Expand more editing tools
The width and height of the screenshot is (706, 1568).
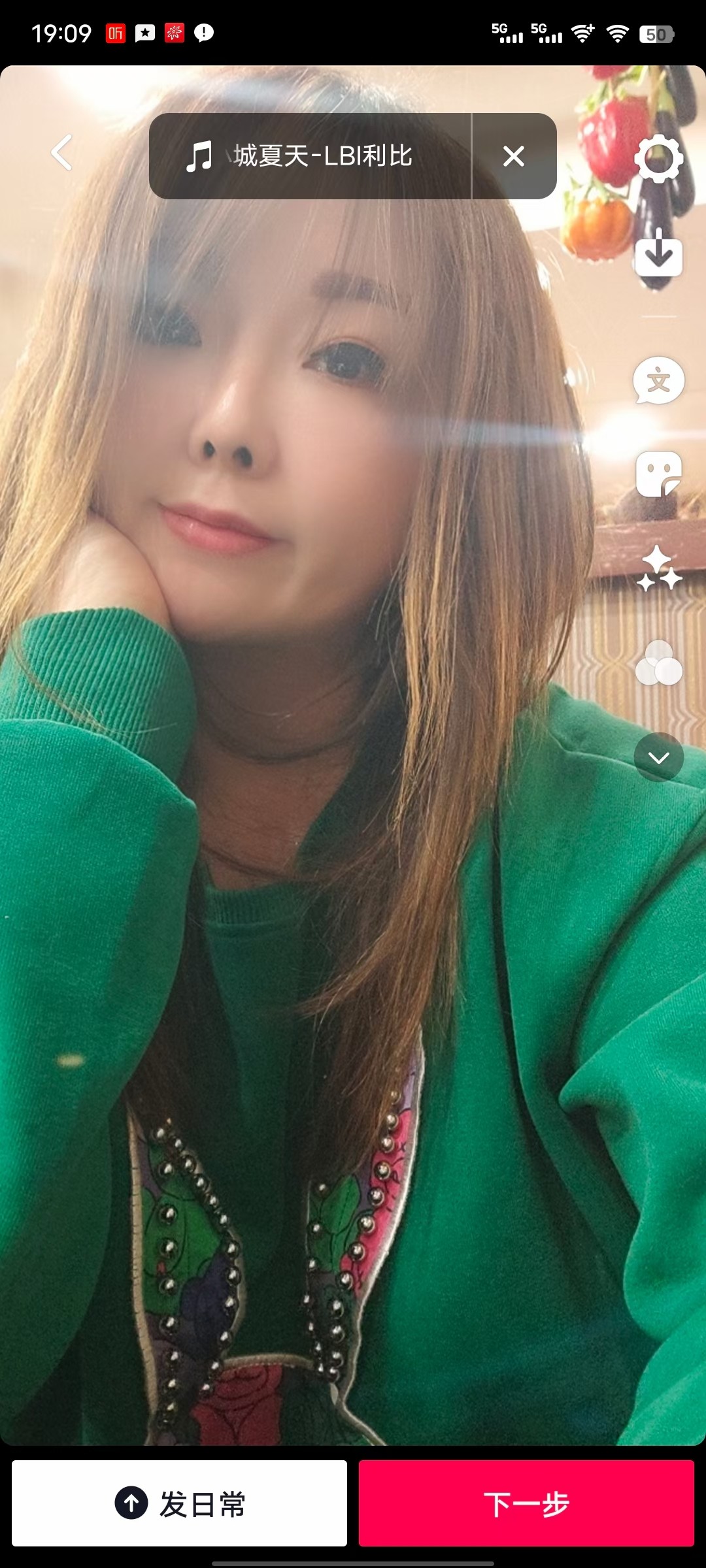click(x=658, y=757)
